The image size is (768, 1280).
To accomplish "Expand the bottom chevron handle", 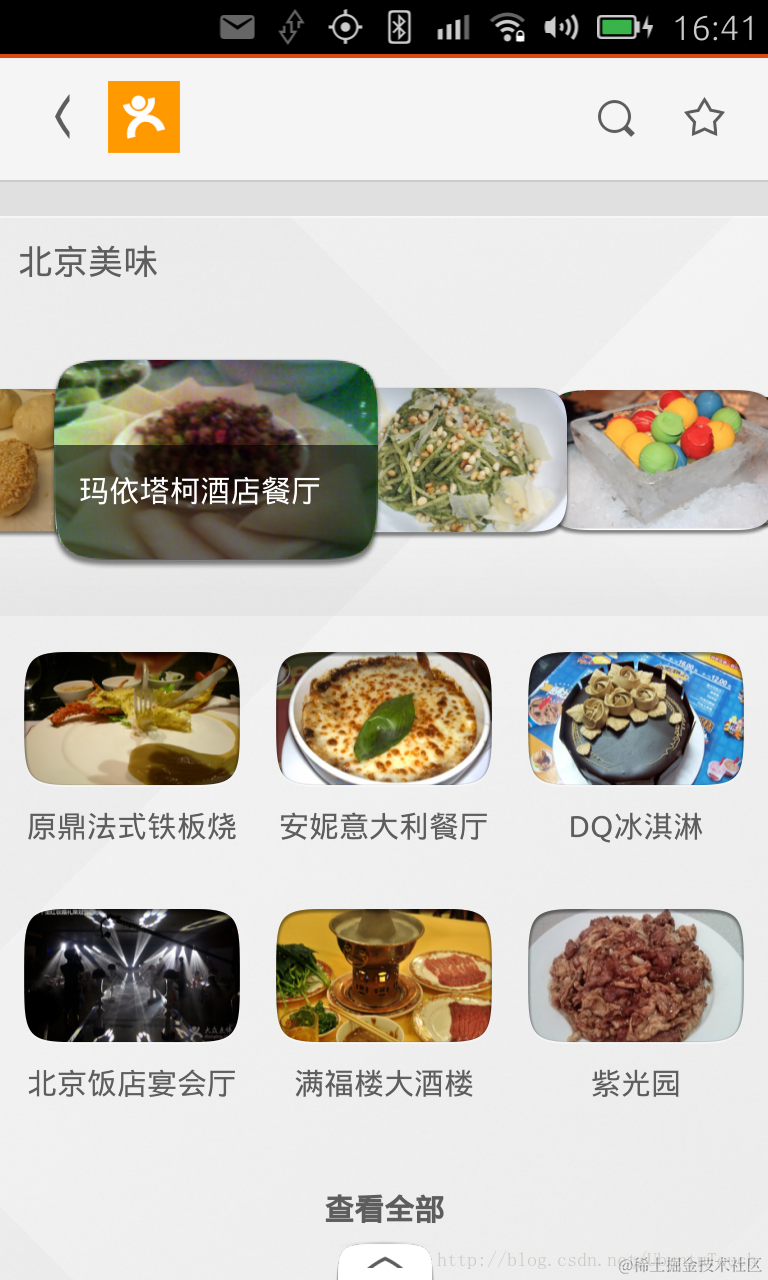I will pos(385,1262).
